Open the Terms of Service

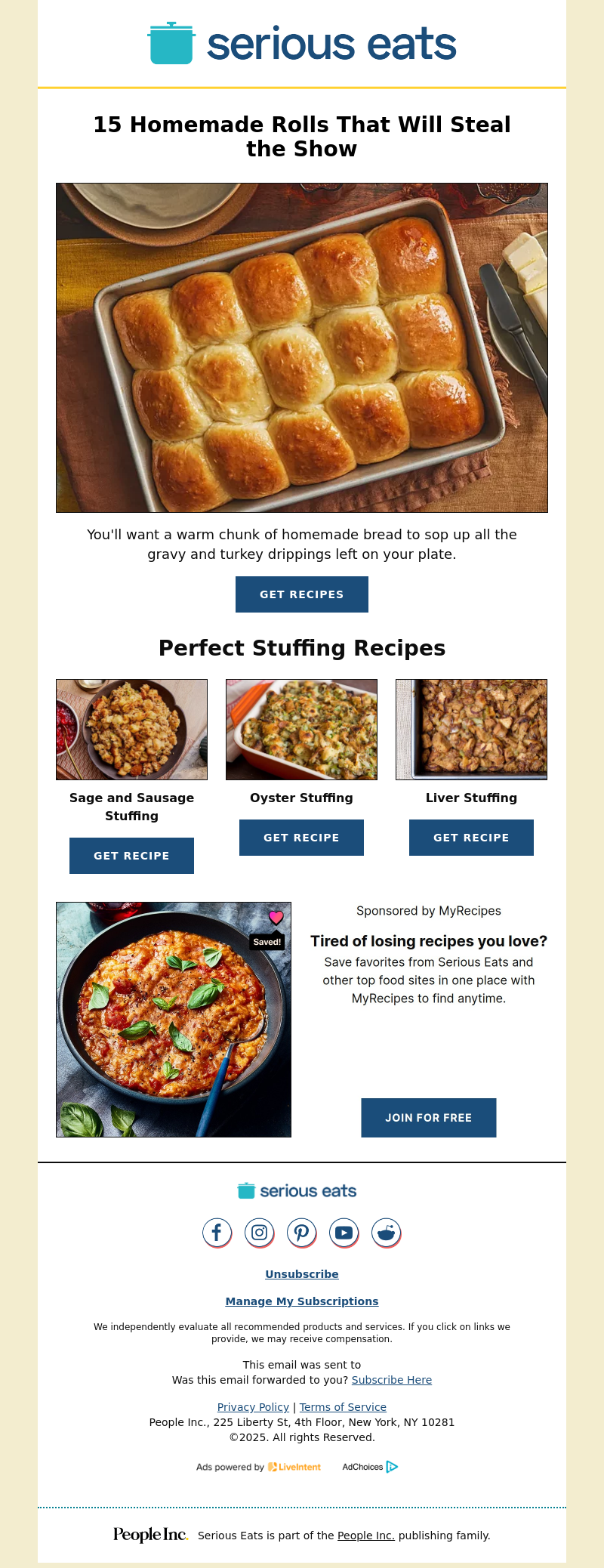(343, 1407)
